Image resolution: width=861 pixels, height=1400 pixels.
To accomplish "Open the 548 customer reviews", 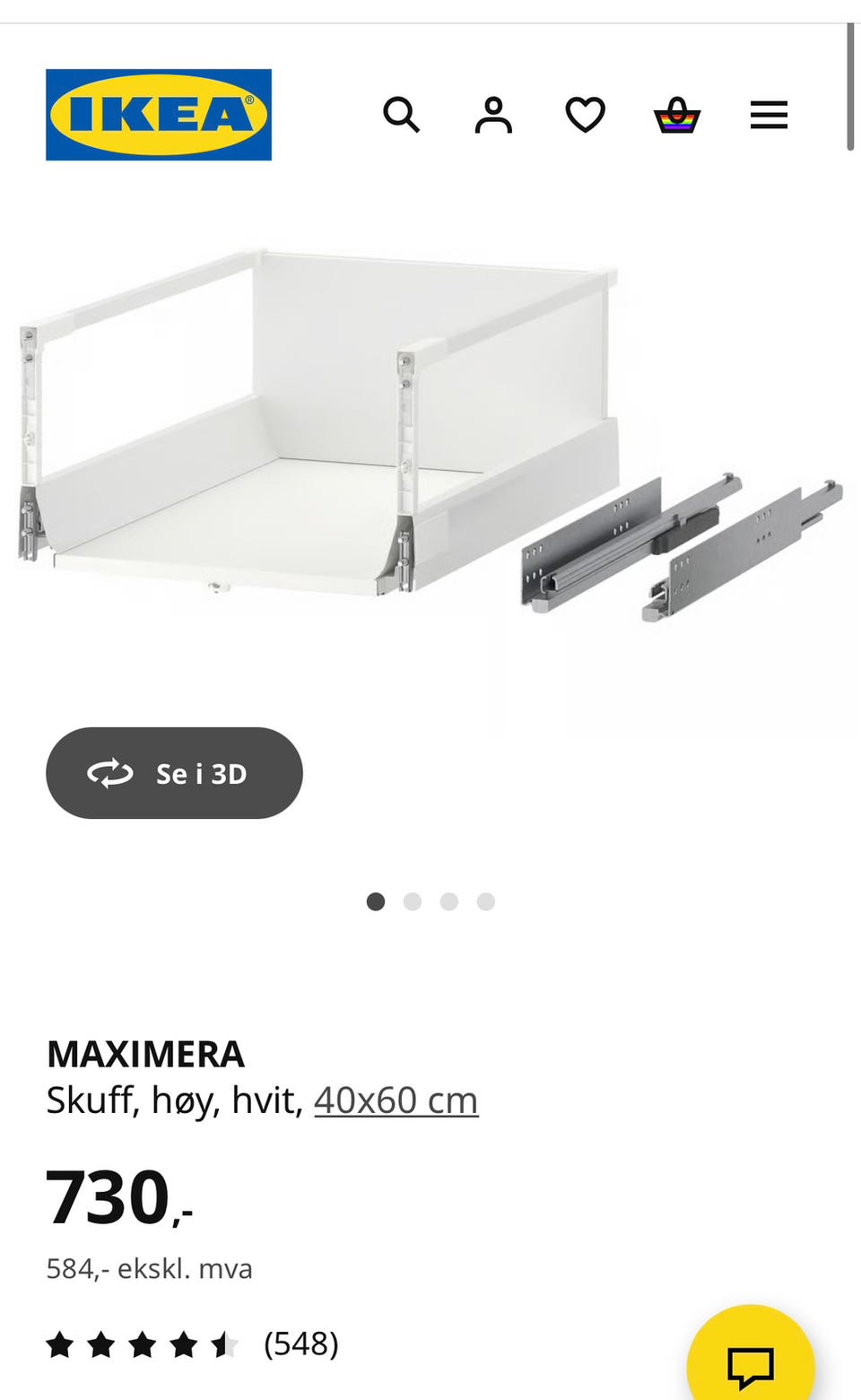I will tap(300, 1343).
